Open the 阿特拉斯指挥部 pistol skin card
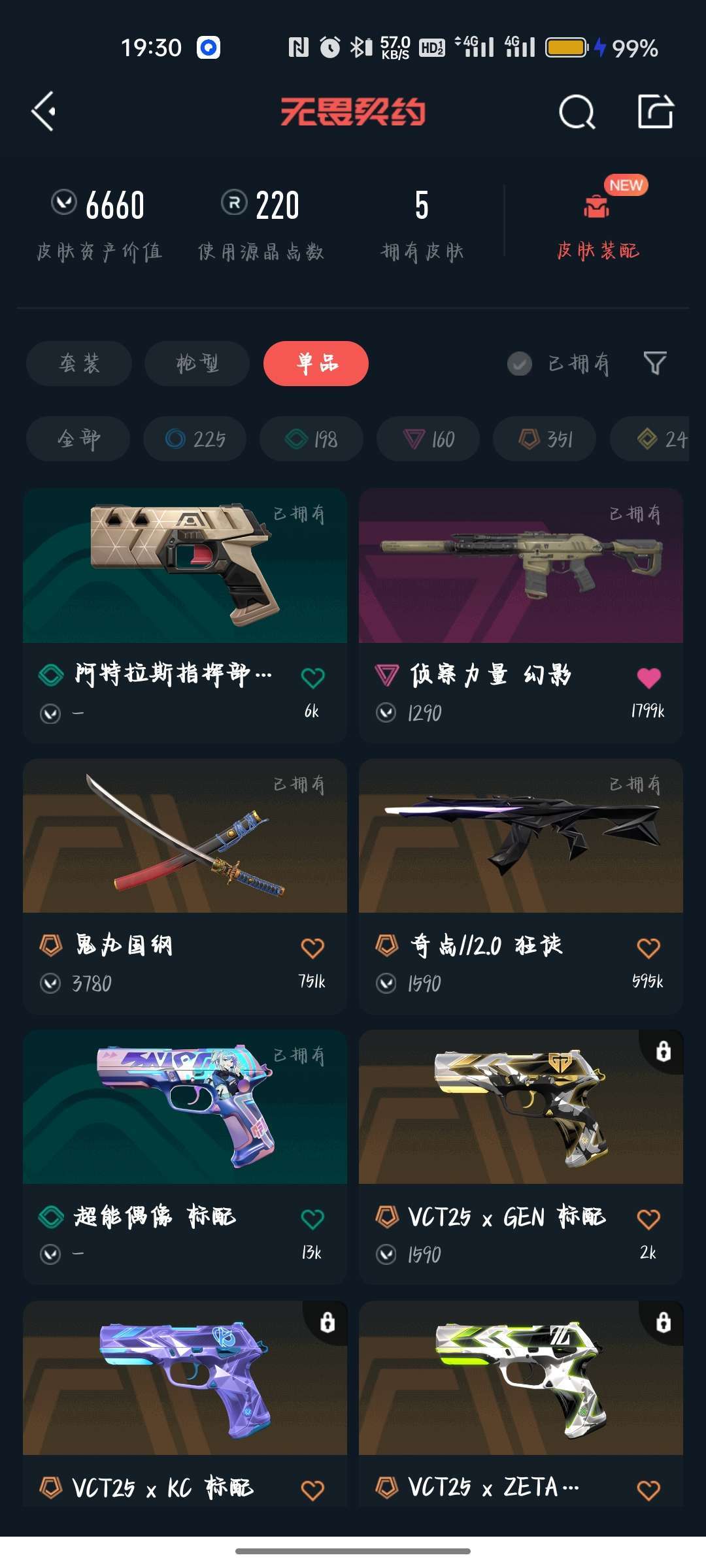 click(185, 615)
